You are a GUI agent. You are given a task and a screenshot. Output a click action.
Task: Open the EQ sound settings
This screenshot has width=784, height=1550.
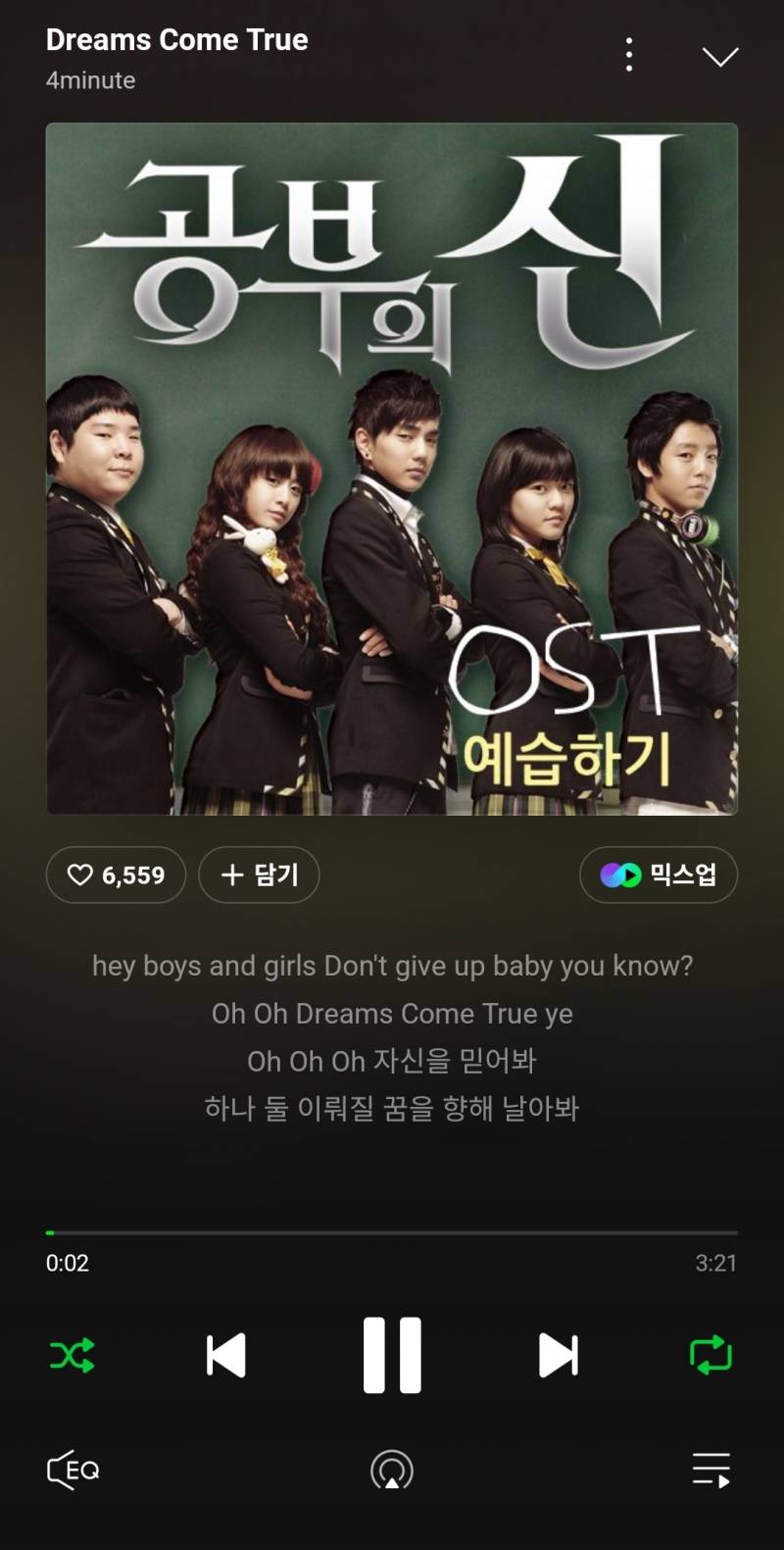pos(73,1470)
